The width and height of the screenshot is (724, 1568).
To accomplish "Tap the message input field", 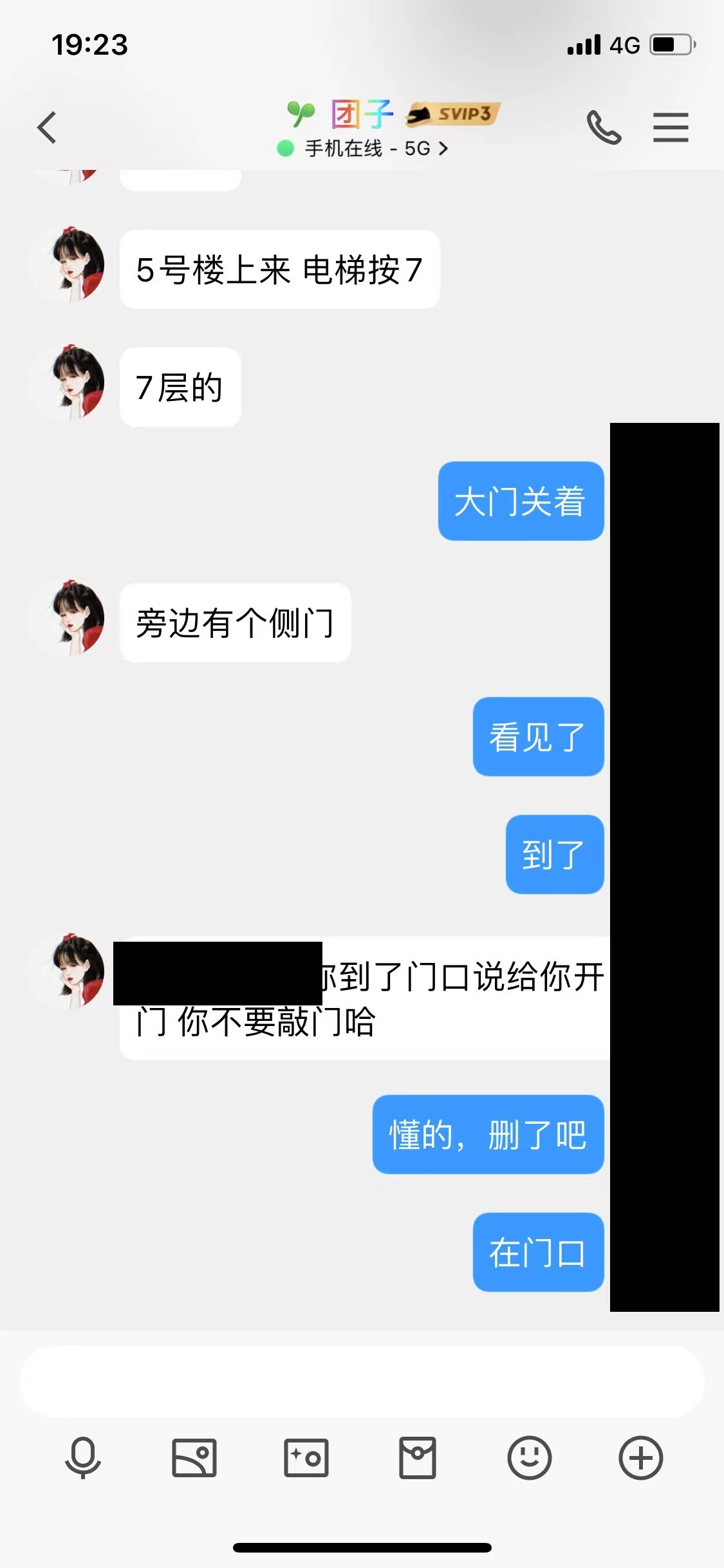I will click(x=362, y=1381).
